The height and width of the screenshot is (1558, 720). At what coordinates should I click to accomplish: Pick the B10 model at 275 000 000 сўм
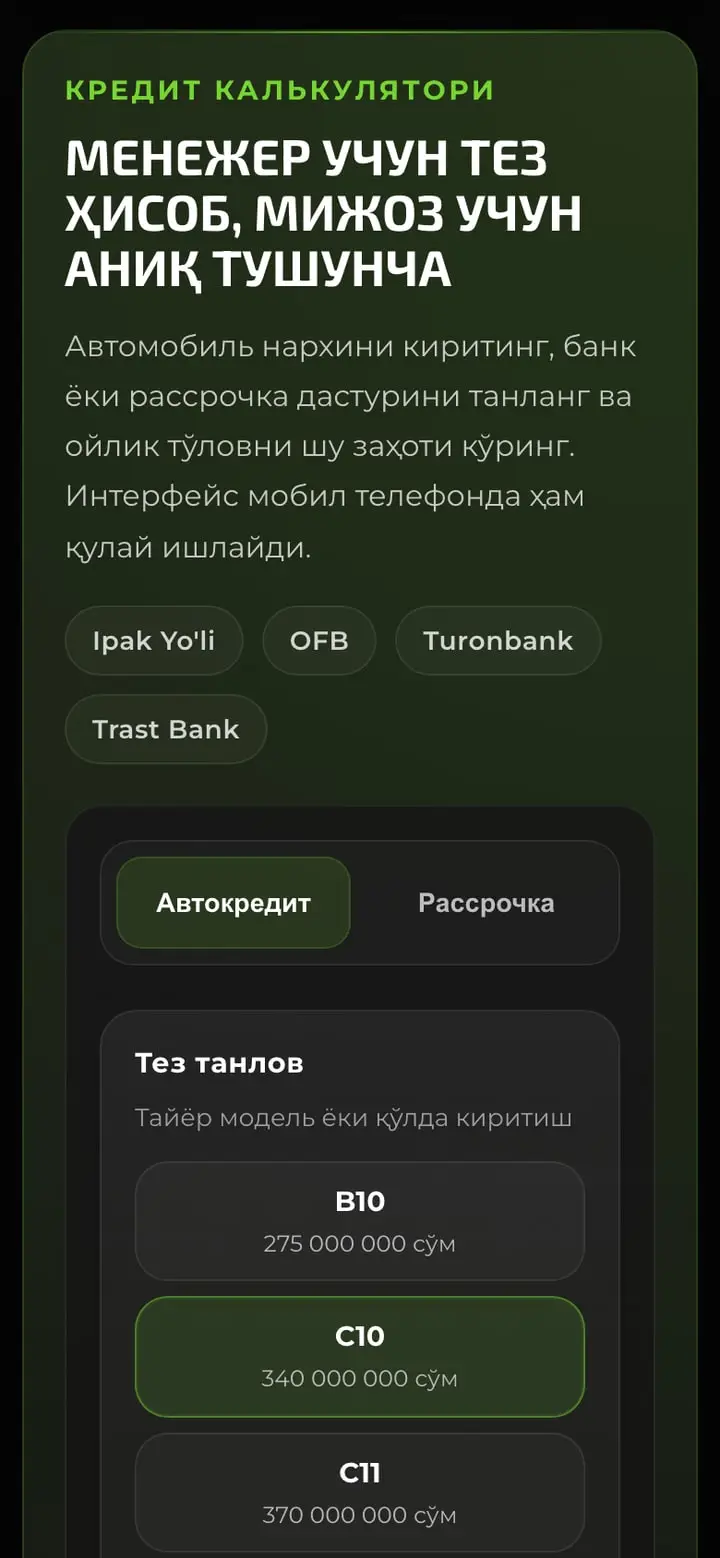pyautogui.click(x=360, y=1221)
